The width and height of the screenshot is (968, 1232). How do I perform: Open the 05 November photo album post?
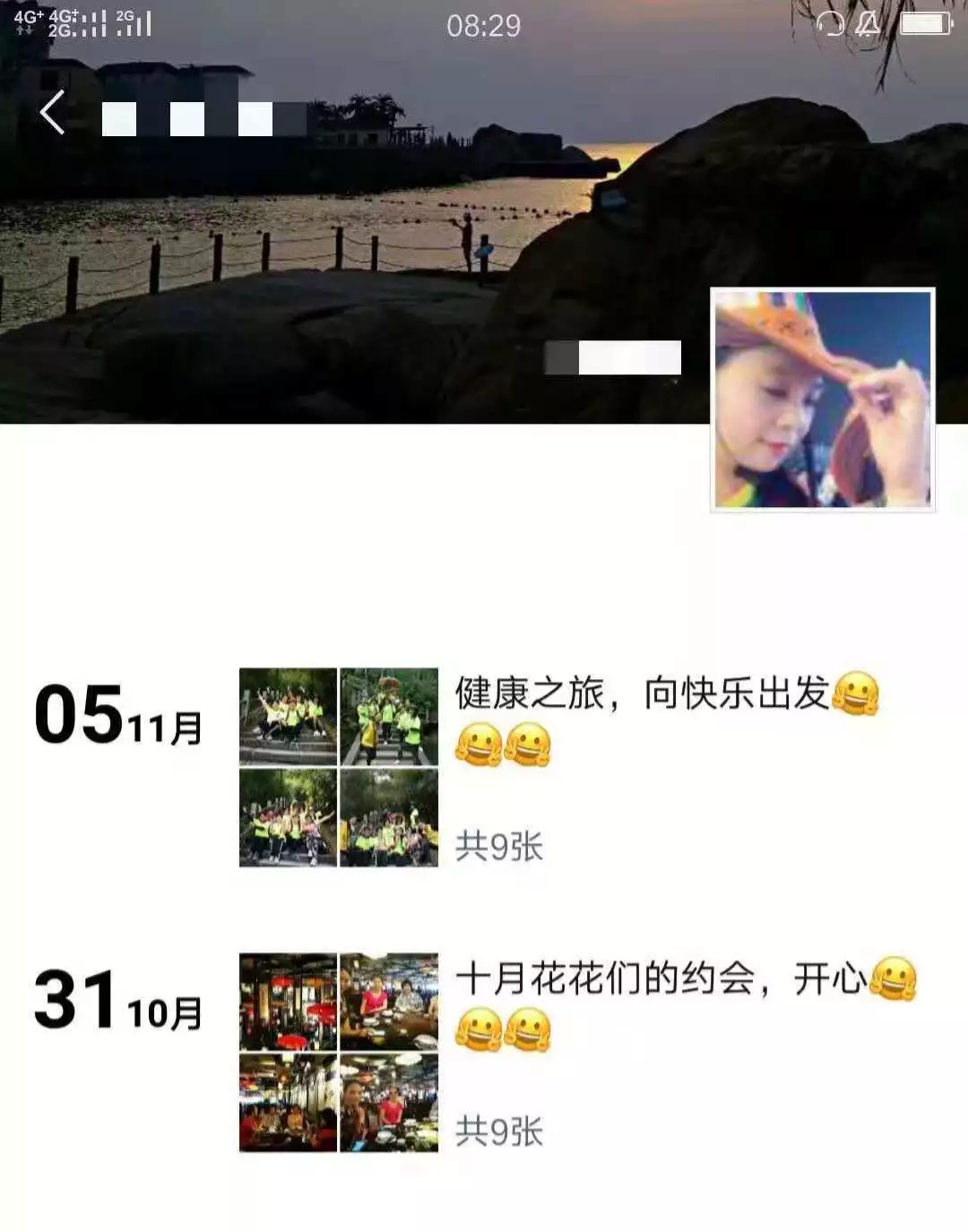339,767
